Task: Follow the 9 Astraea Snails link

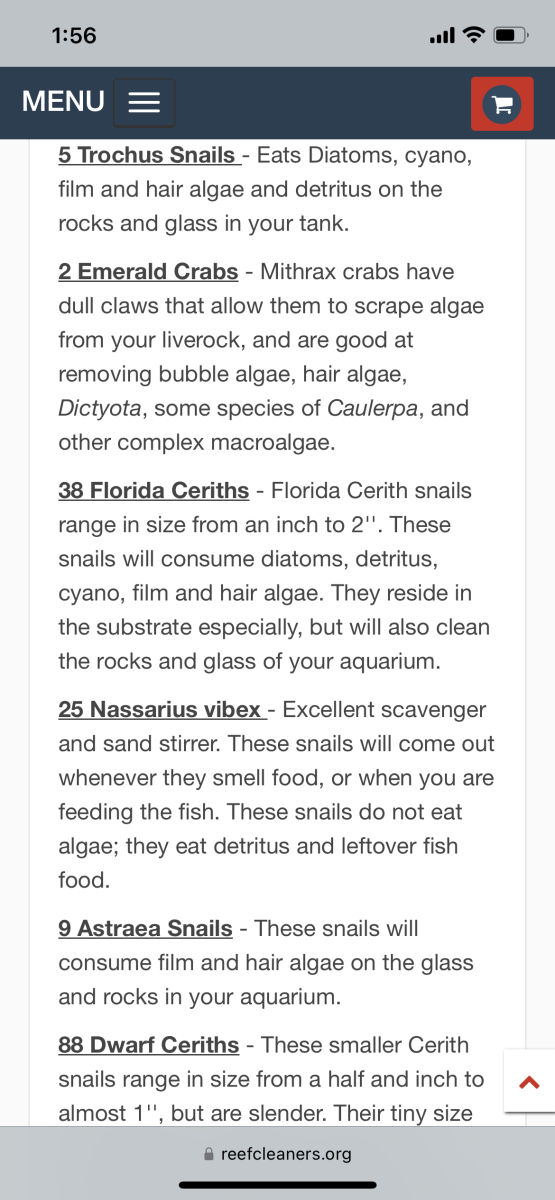Action: pyautogui.click(x=145, y=928)
